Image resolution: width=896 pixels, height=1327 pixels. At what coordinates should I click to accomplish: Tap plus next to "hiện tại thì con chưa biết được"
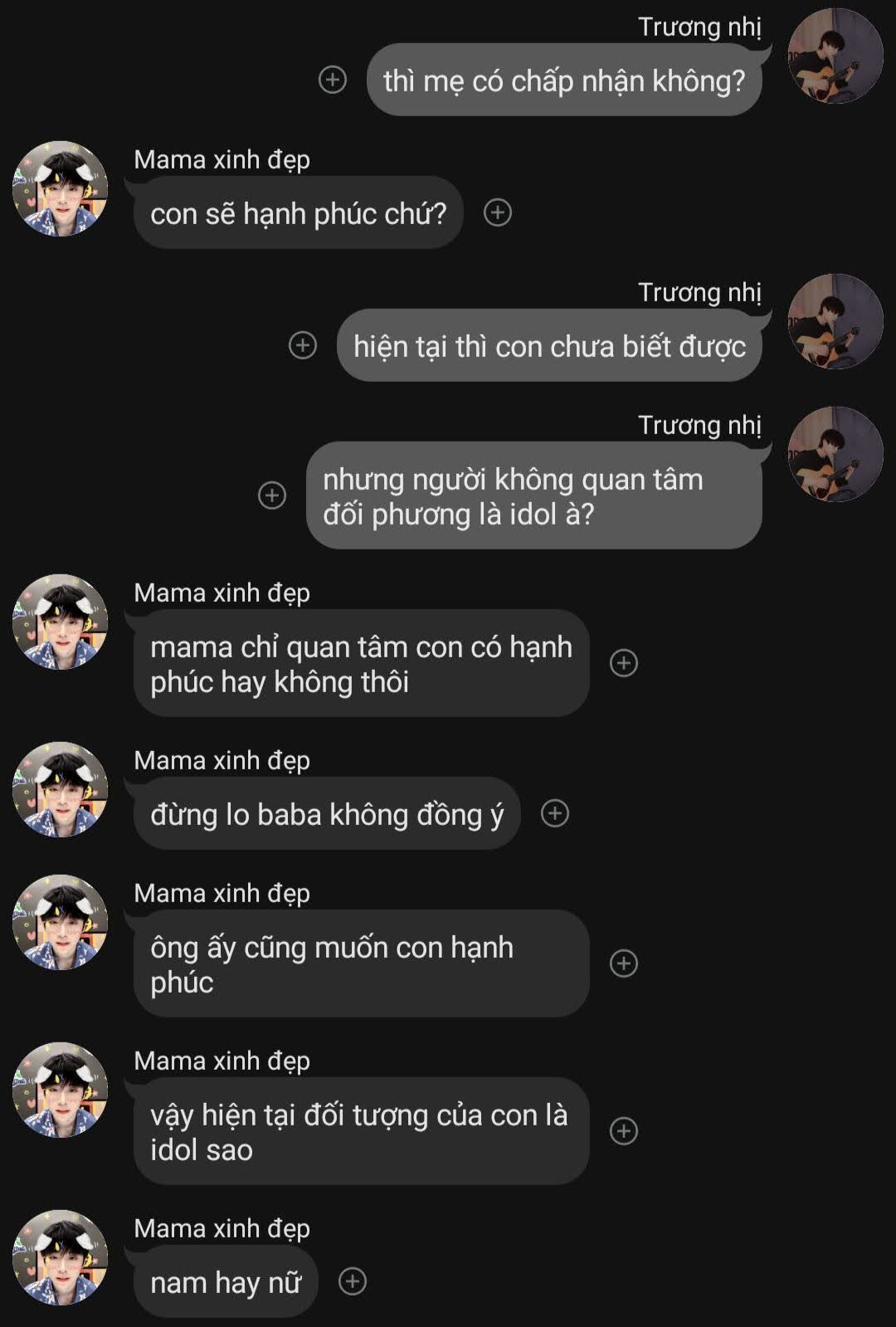click(x=303, y=345)
